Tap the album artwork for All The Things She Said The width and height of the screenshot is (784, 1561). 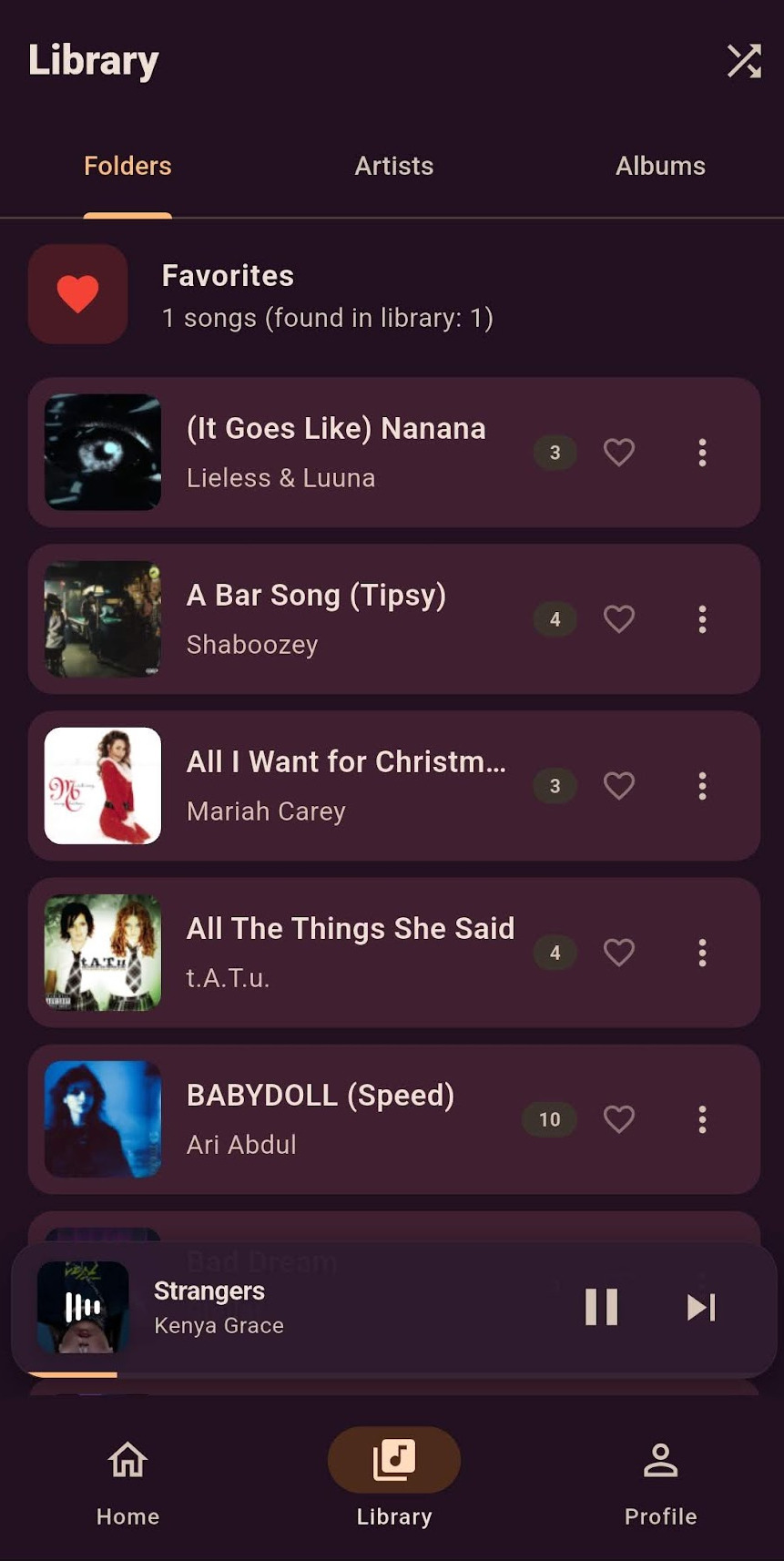[x=102, y=953]
